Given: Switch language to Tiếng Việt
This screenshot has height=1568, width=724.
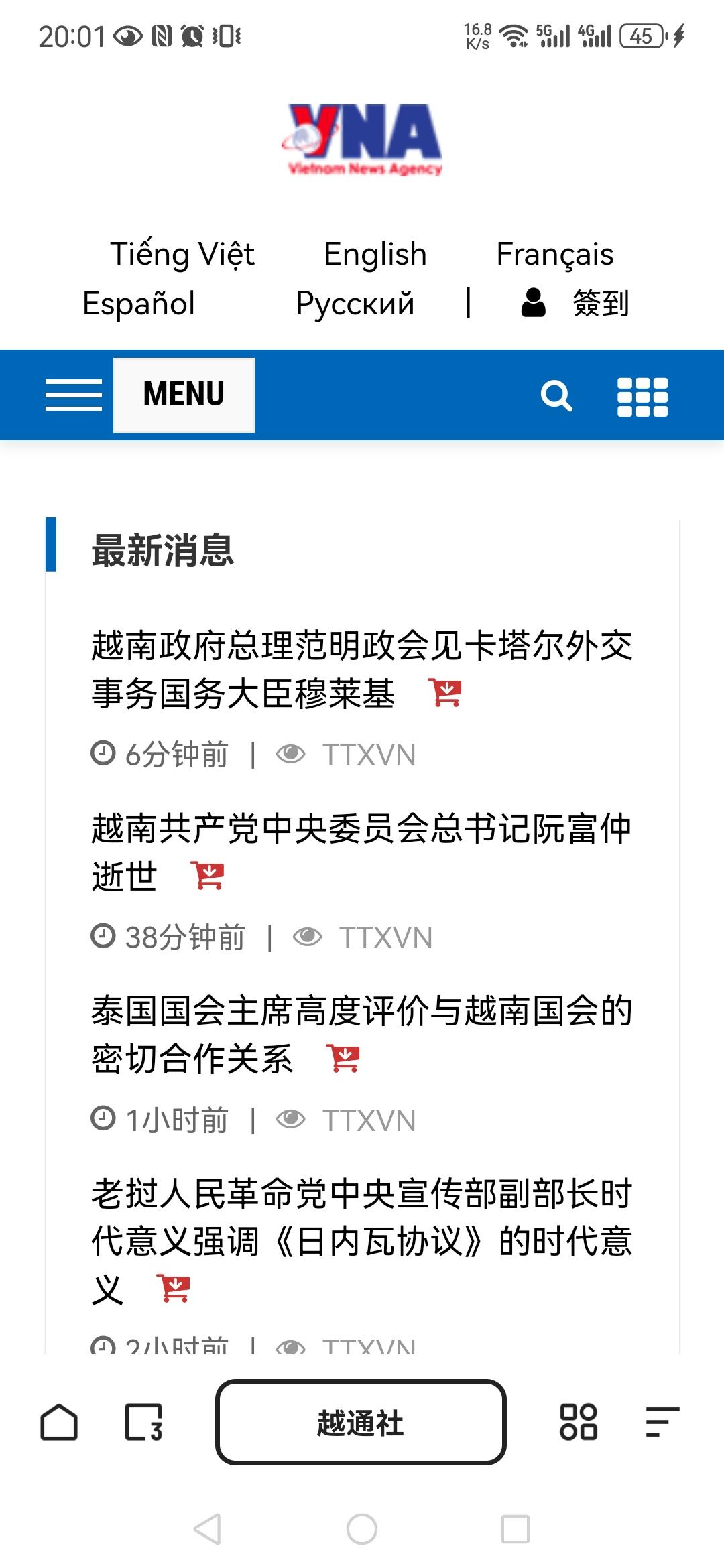Looking at the screenshot, I should tap(182, 254).
